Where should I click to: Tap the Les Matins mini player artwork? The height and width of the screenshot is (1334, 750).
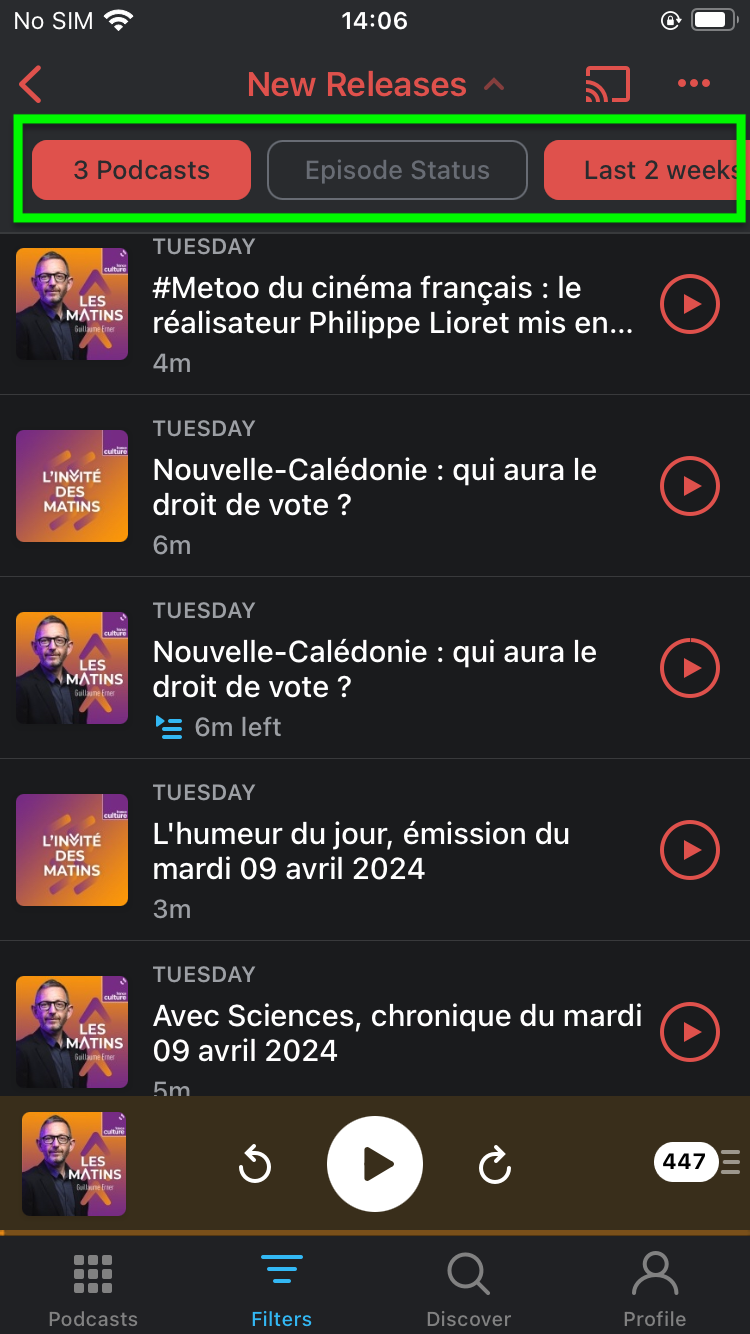72,1163
